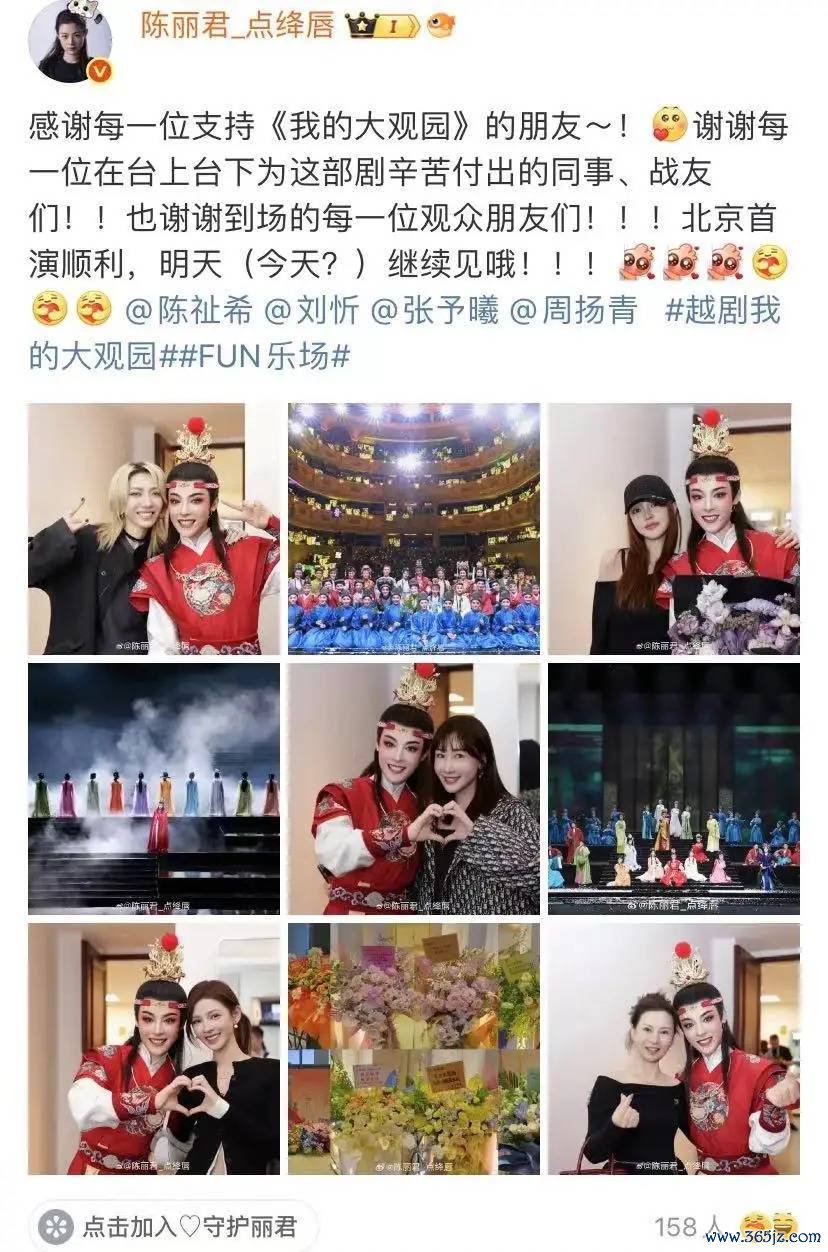Open the theater audience group photo
This screenshot has width=828, height=1252.
(x=414, y=529)
